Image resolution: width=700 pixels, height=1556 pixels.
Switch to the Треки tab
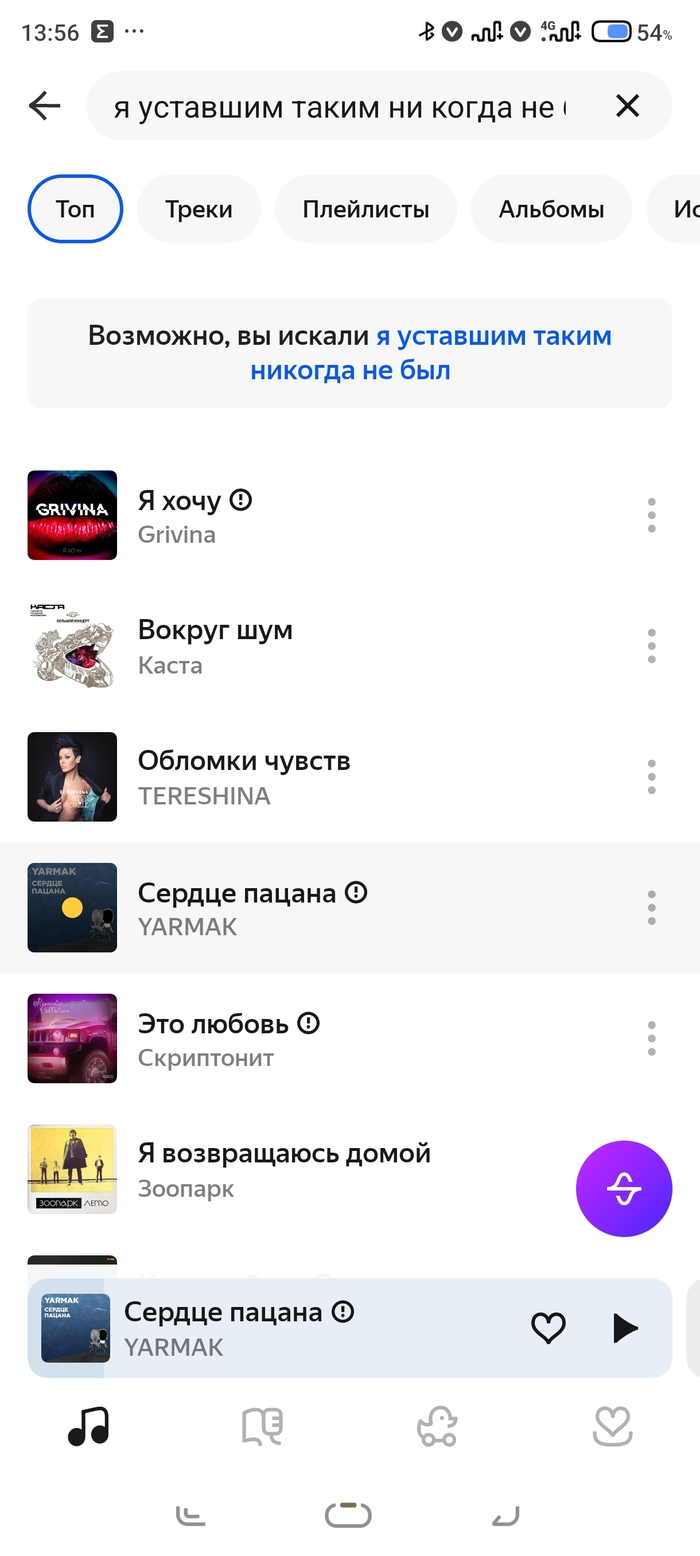pyautogui.click(x=198, y=209)
